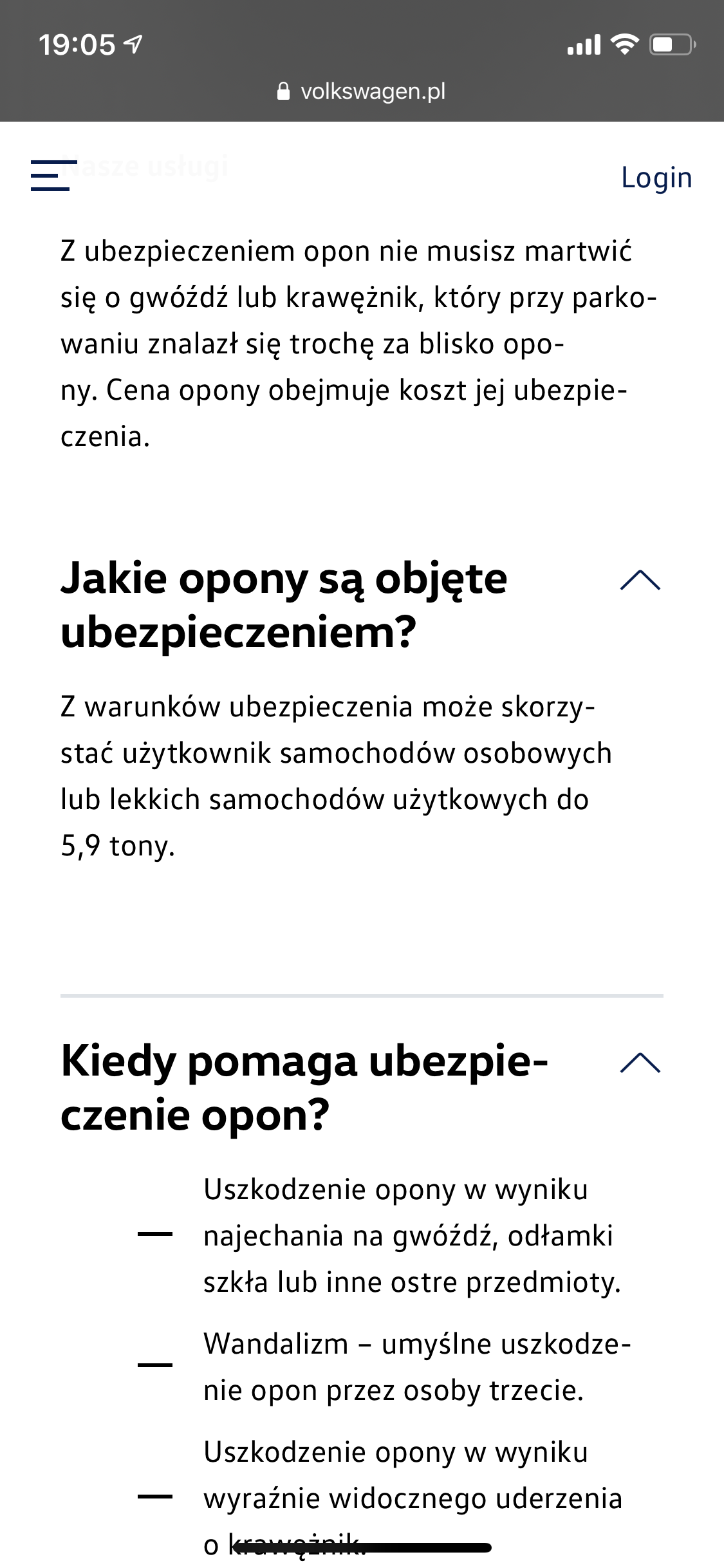Collapse the 'Jakie opony są objęte ubezpieczeniem?' section
Screen dimensions: 724x1568
(640, 581)
